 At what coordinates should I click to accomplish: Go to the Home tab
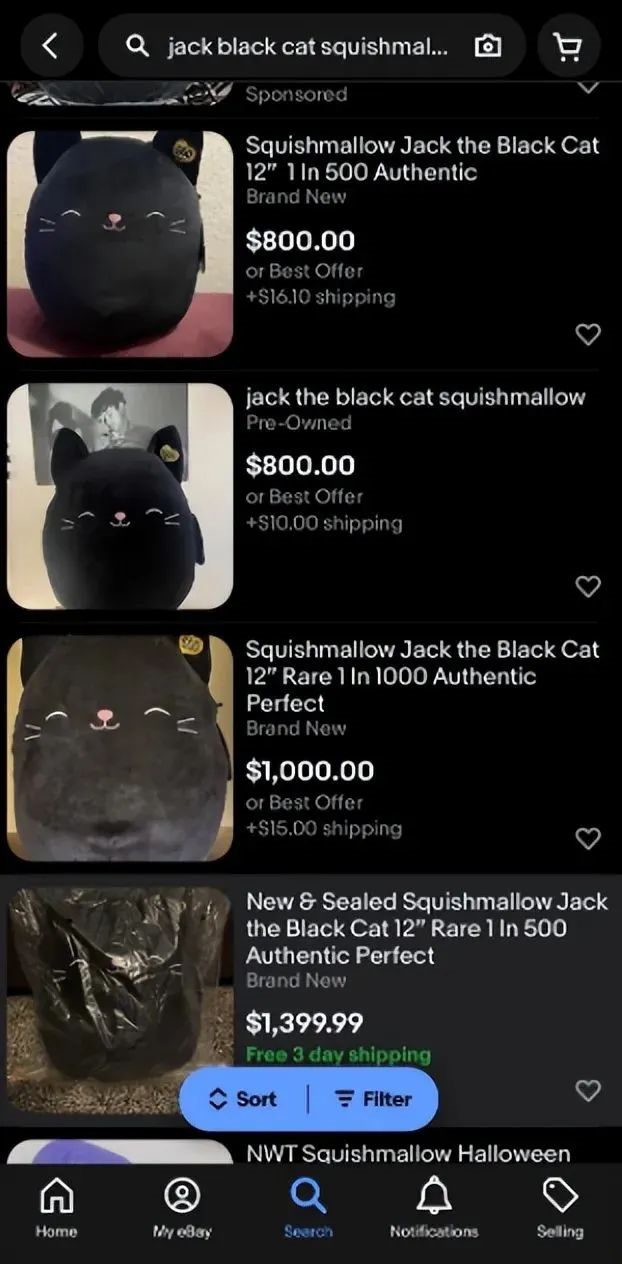pyautogui.click(x=56, y=1207)
